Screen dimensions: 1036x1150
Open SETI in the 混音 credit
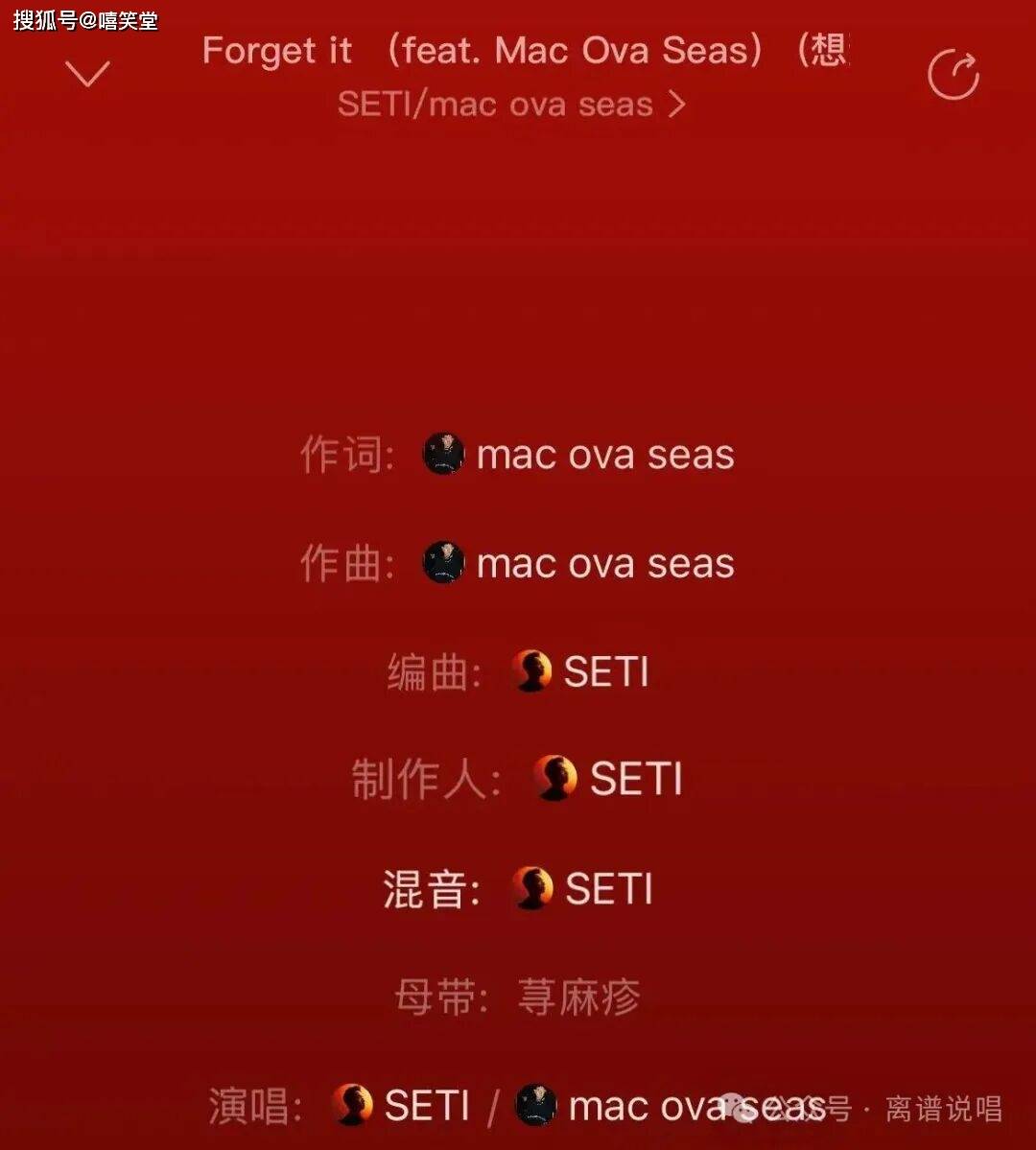pos(607,889)
